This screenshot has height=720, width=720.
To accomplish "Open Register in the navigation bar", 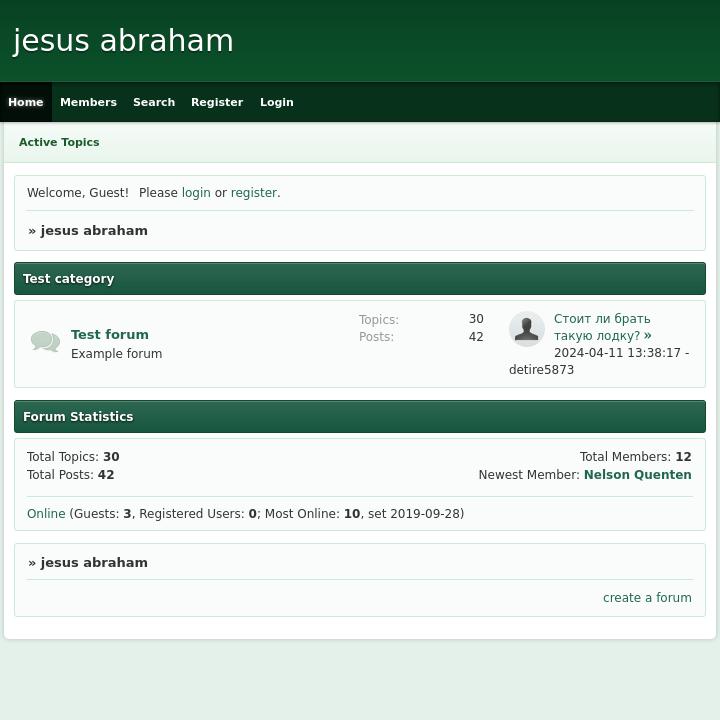I will pos(217,102).
